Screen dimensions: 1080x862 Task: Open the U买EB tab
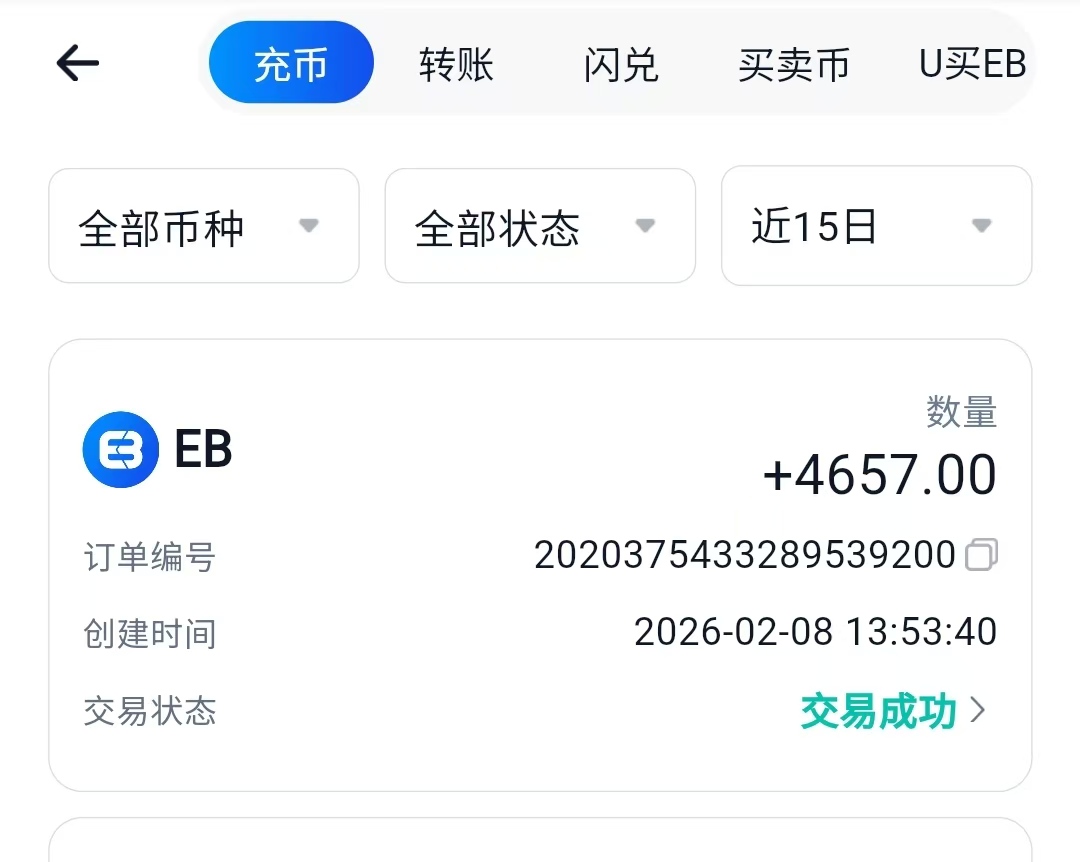pos(972,64)
